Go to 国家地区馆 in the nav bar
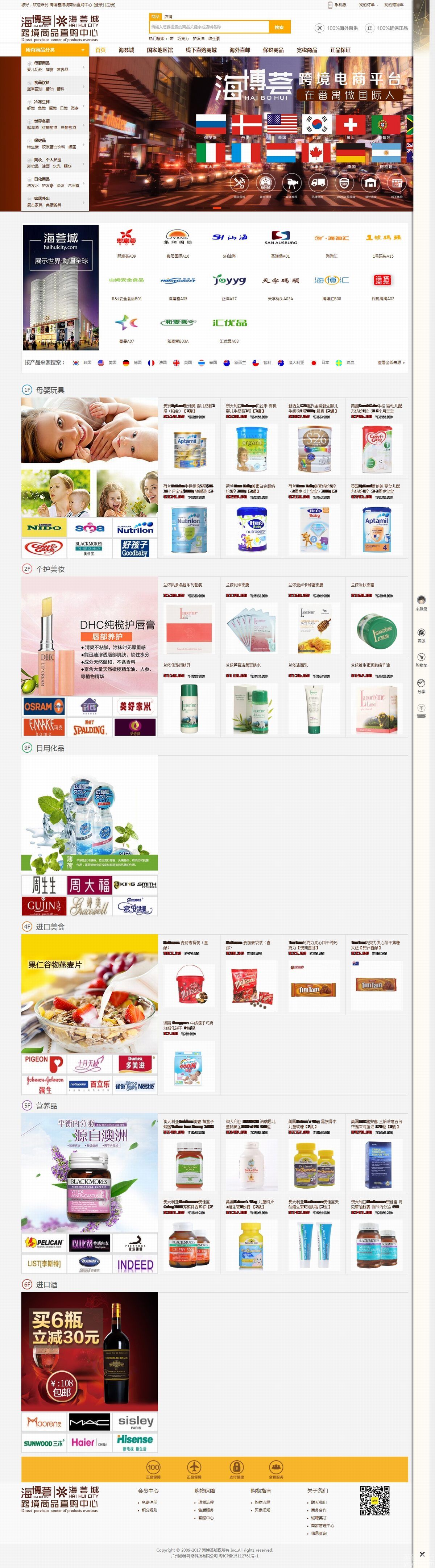The height and width of the screenshot is (1568, 435). (x=159, y=50)
